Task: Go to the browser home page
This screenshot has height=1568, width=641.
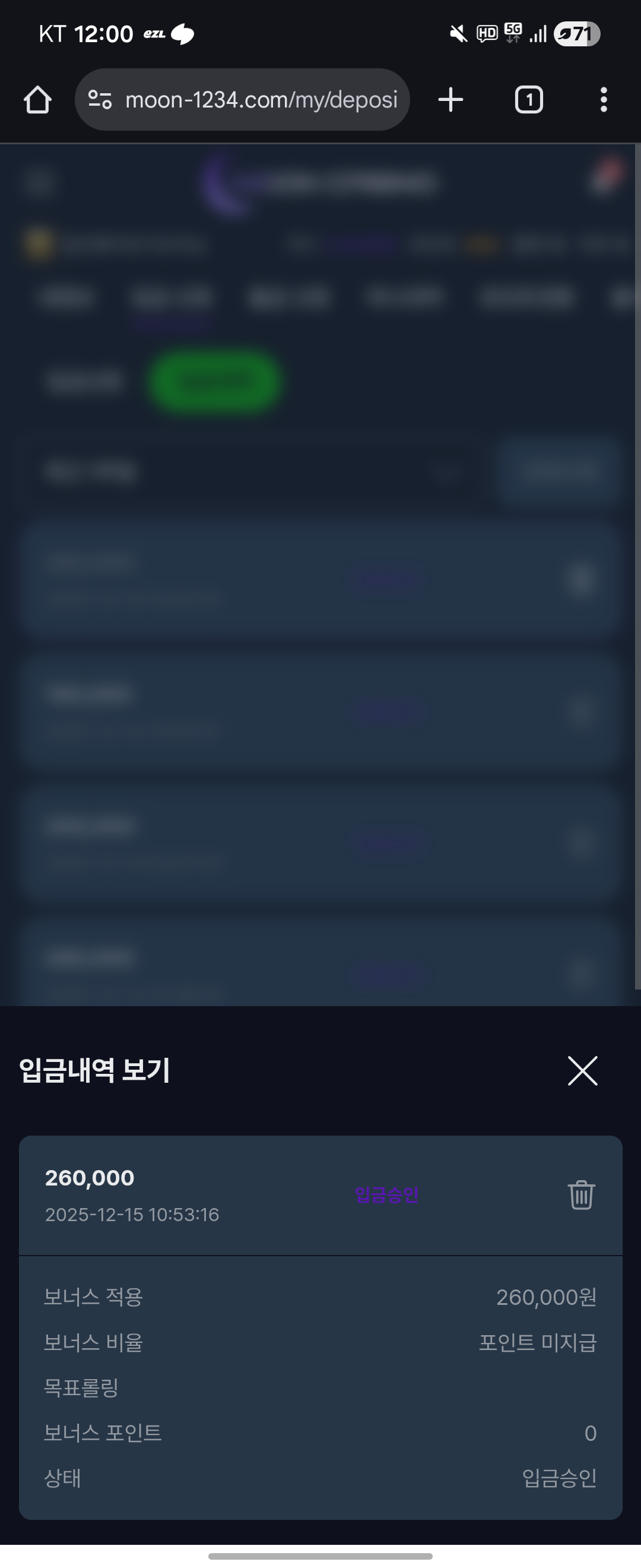Action: [38, 100]
